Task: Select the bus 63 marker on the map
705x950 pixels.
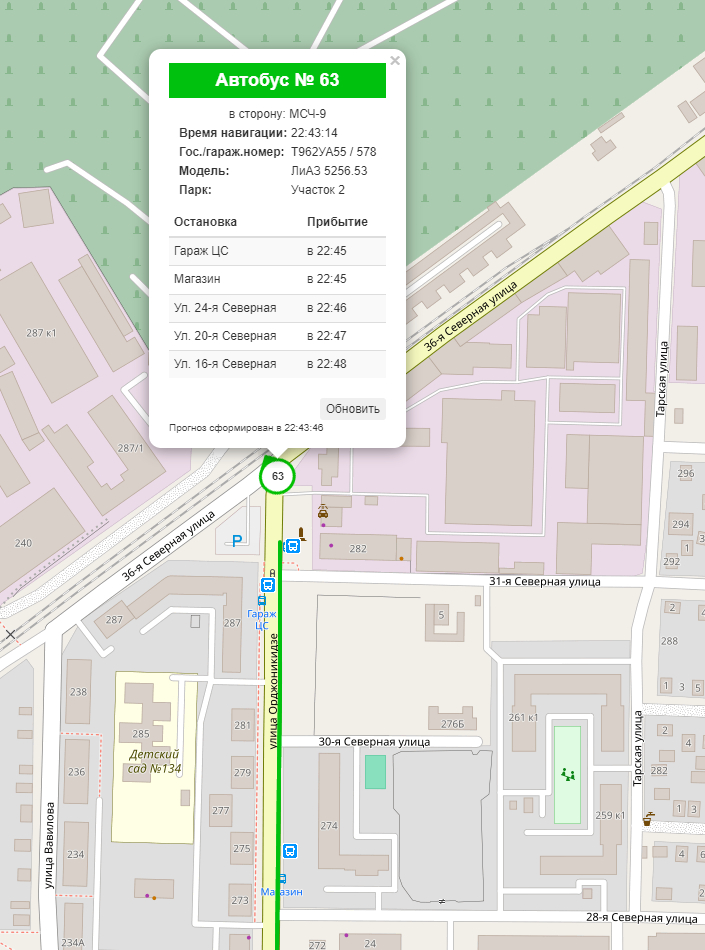Action: (x=277, y=477)
